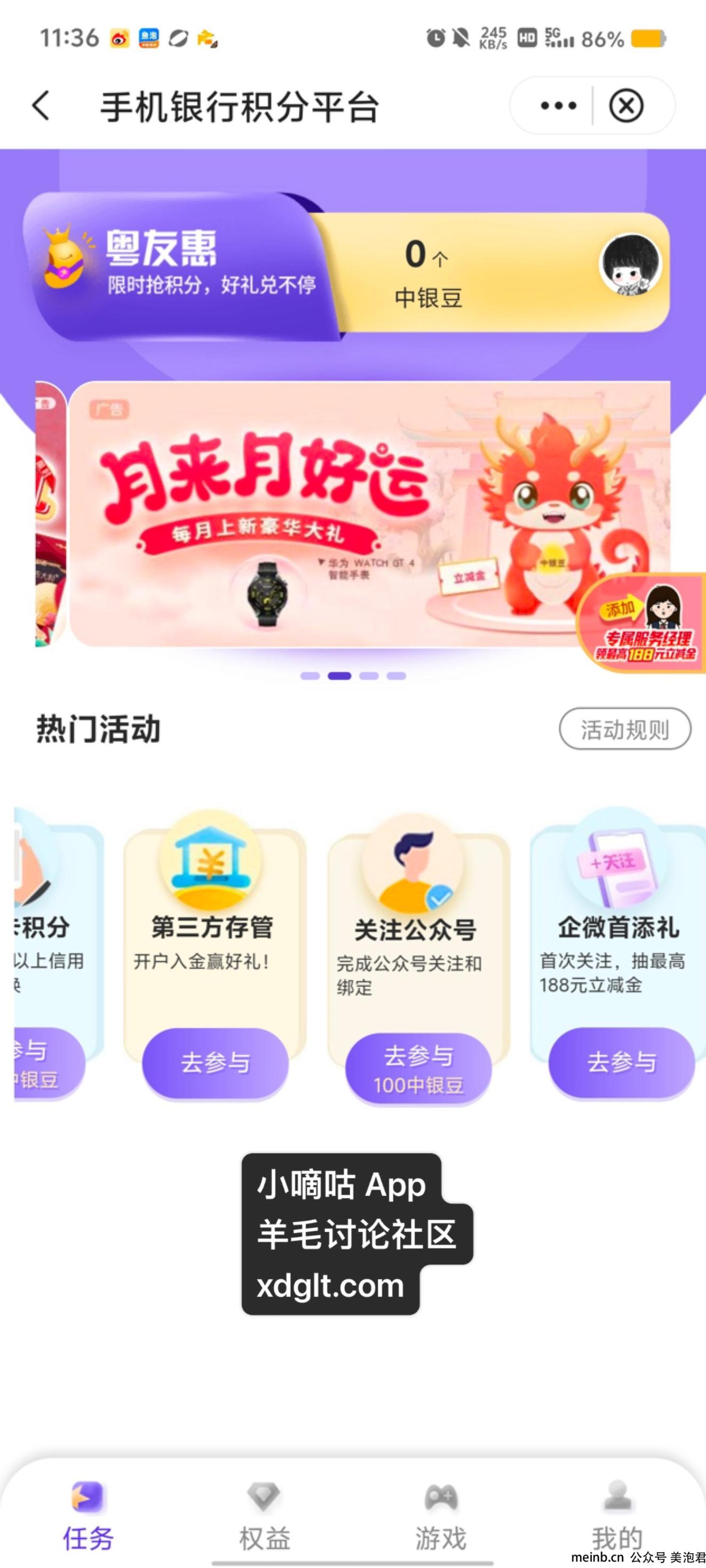The image size is (706, 1568).
Task: Open the mini program three-dot menu
Action: tap(558, 106)
